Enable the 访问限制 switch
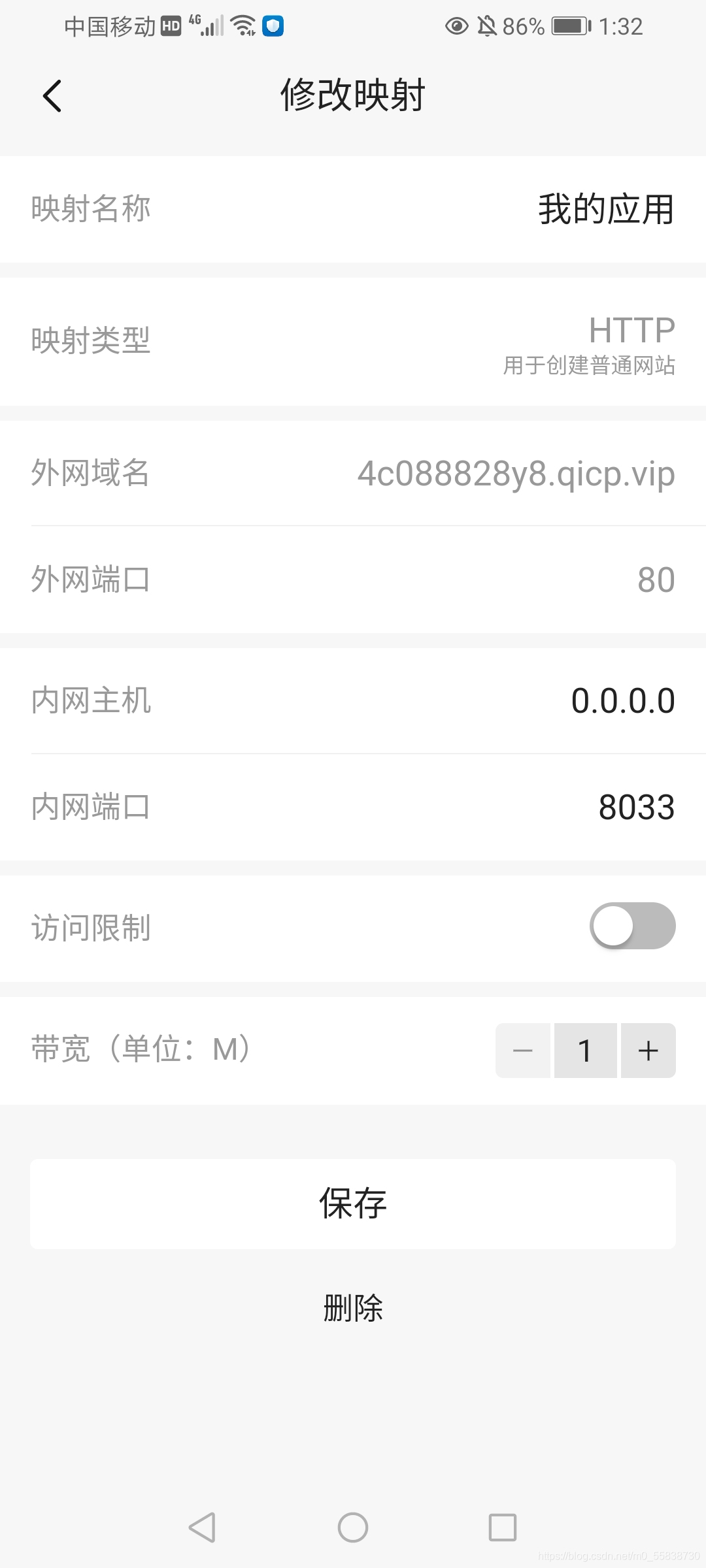The height and width of the screenshot is (1568, 706). point(632,926)
